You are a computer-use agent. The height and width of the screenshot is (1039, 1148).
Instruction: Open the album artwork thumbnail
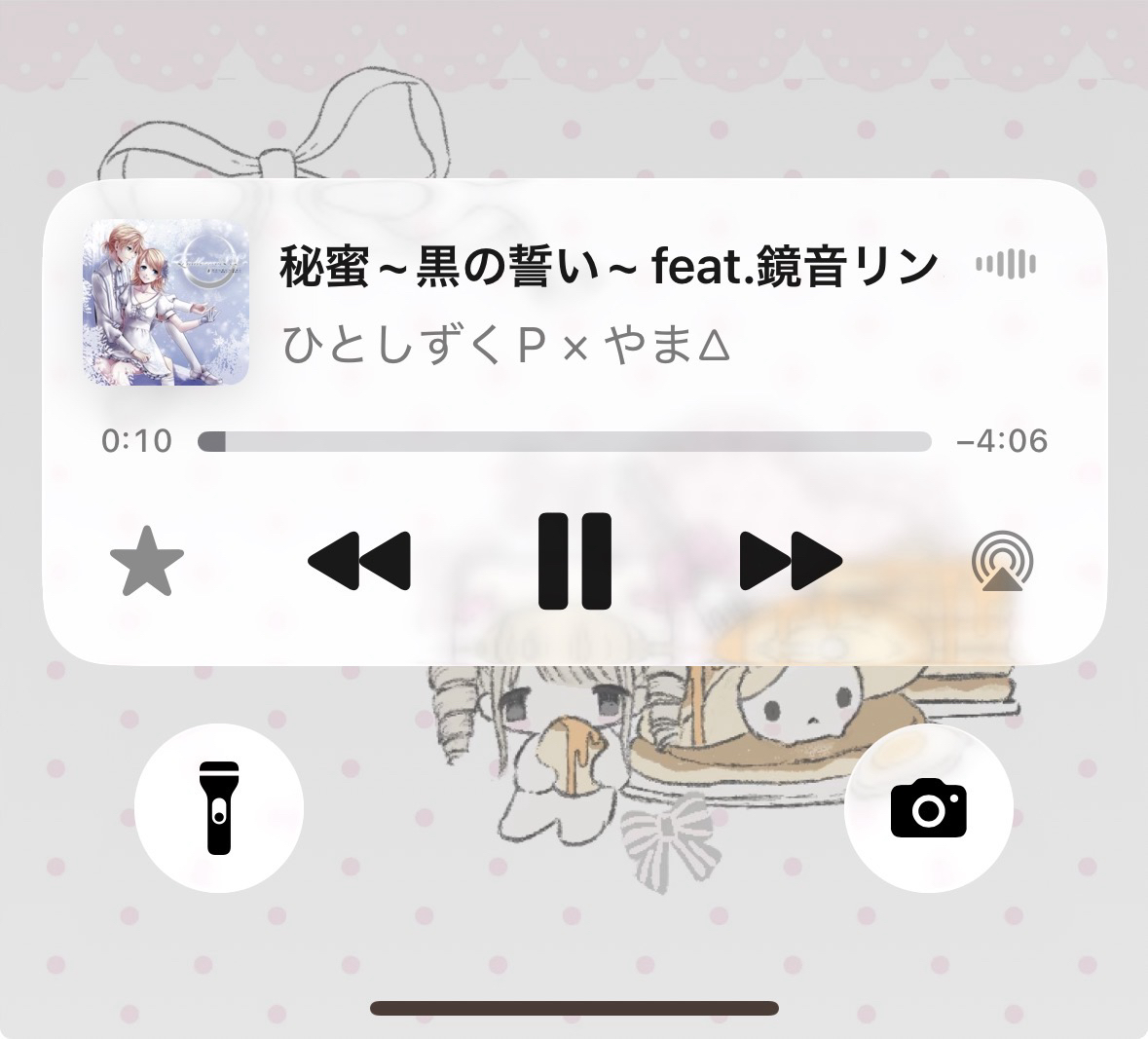pos(166,302)
